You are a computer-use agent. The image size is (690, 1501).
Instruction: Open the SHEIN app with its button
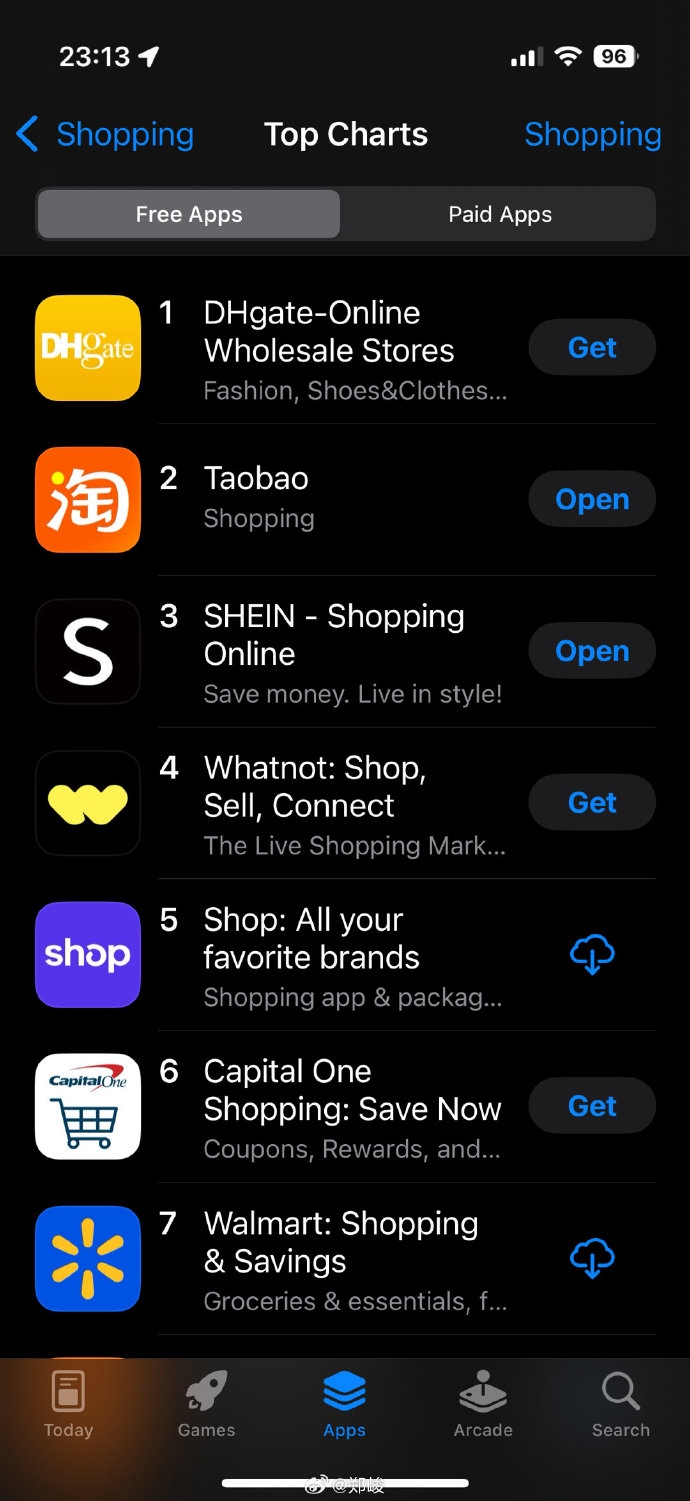click(x=592, y=651)
